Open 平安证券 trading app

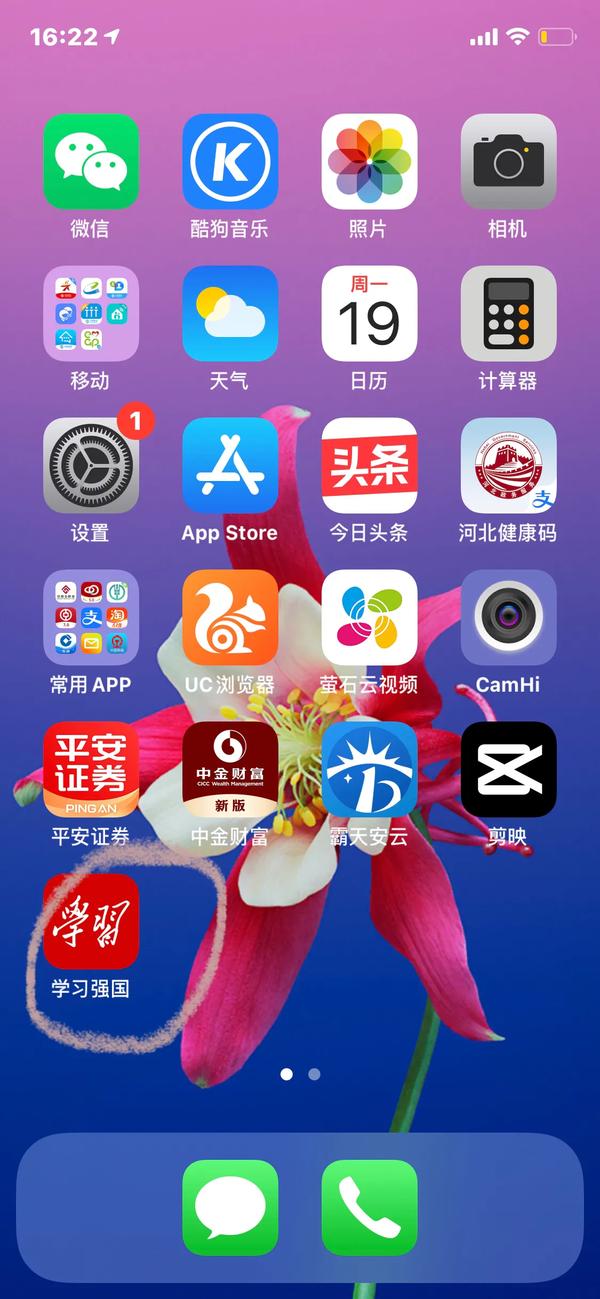tap(91, 769)
